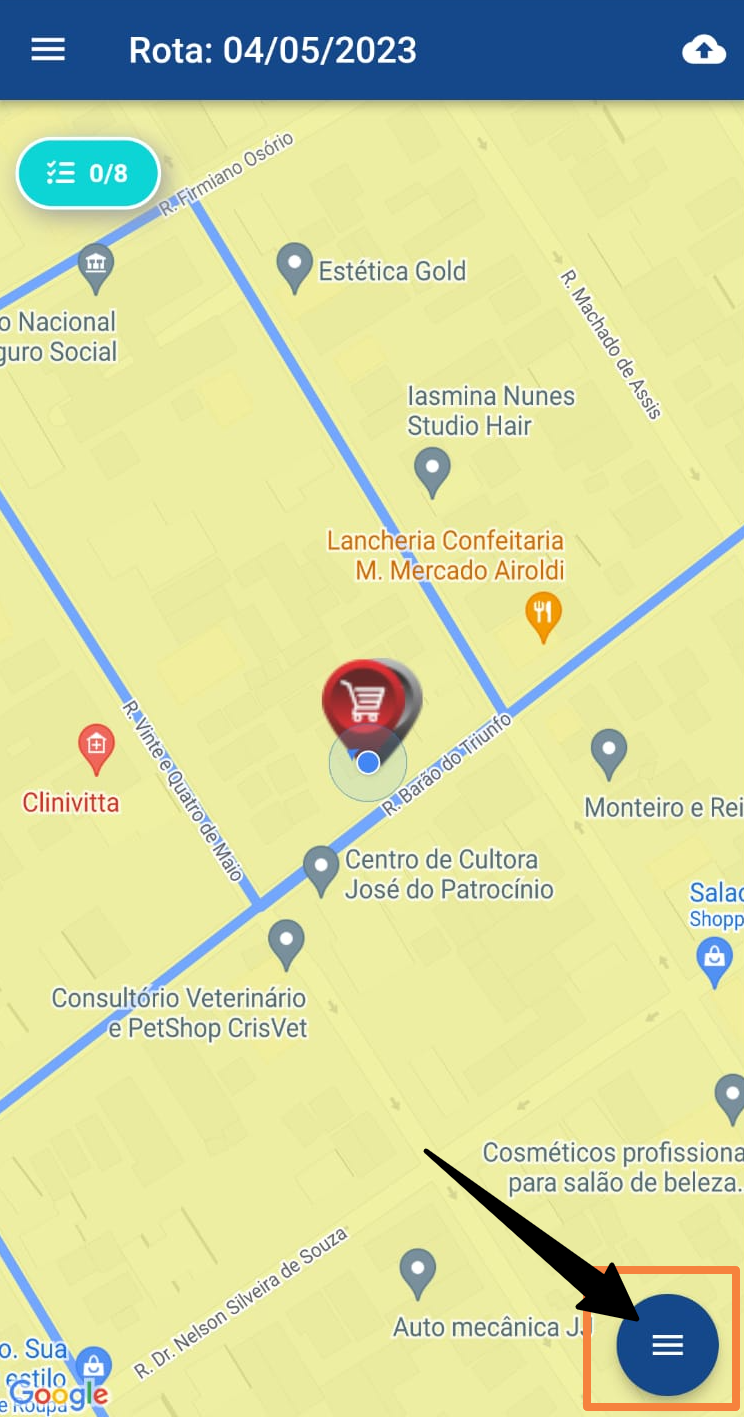The height and width of the screenshot is (1417, 744).
Task: Open the hamburger drawer menu
Action: [48, 50]
